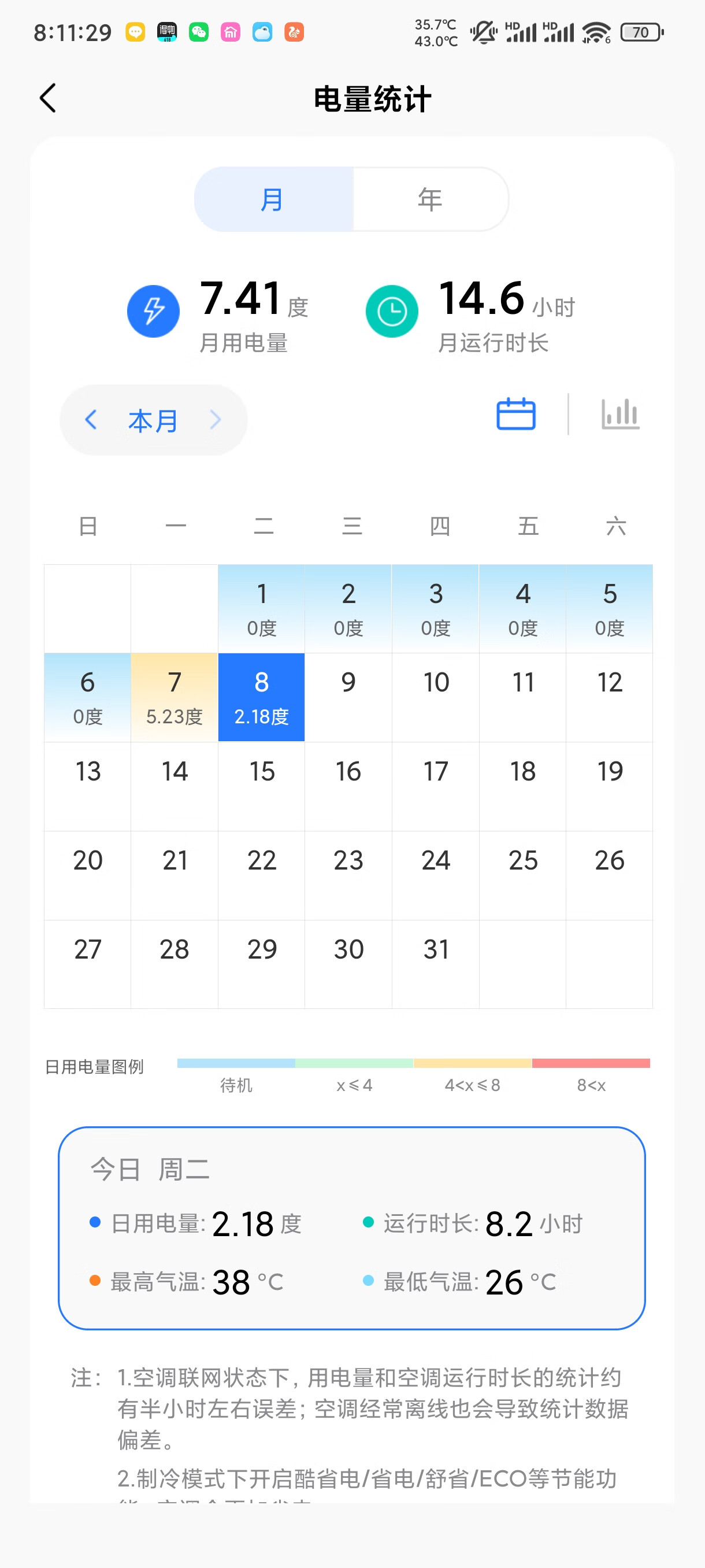
Task: Select day 1 on the calendar
Action: 262,609
